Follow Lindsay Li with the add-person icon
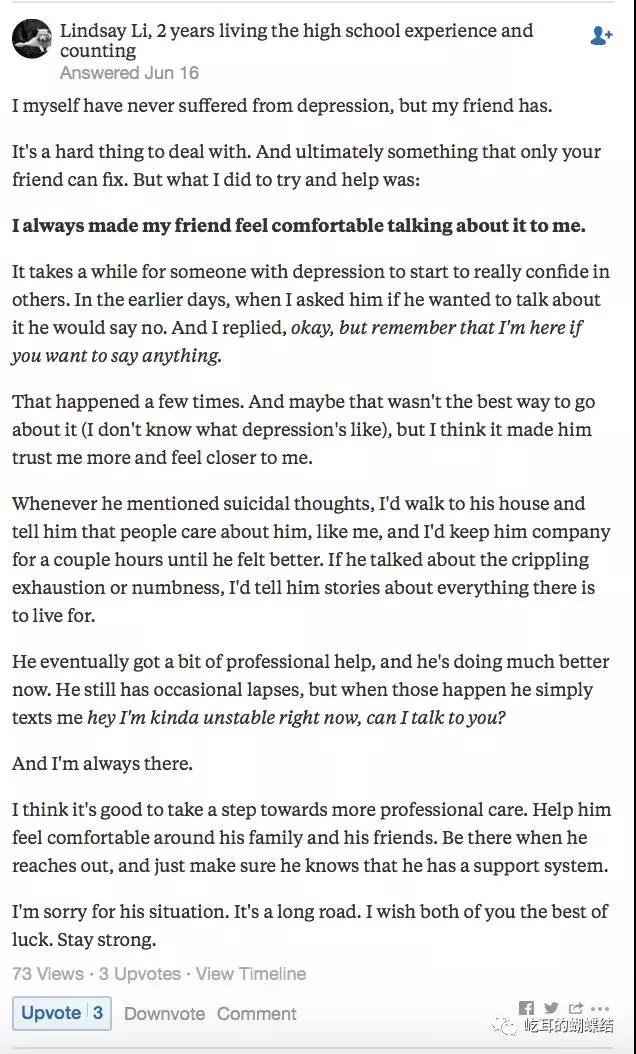The width and height of the screenshot is (636, 1054). point(600,36)
